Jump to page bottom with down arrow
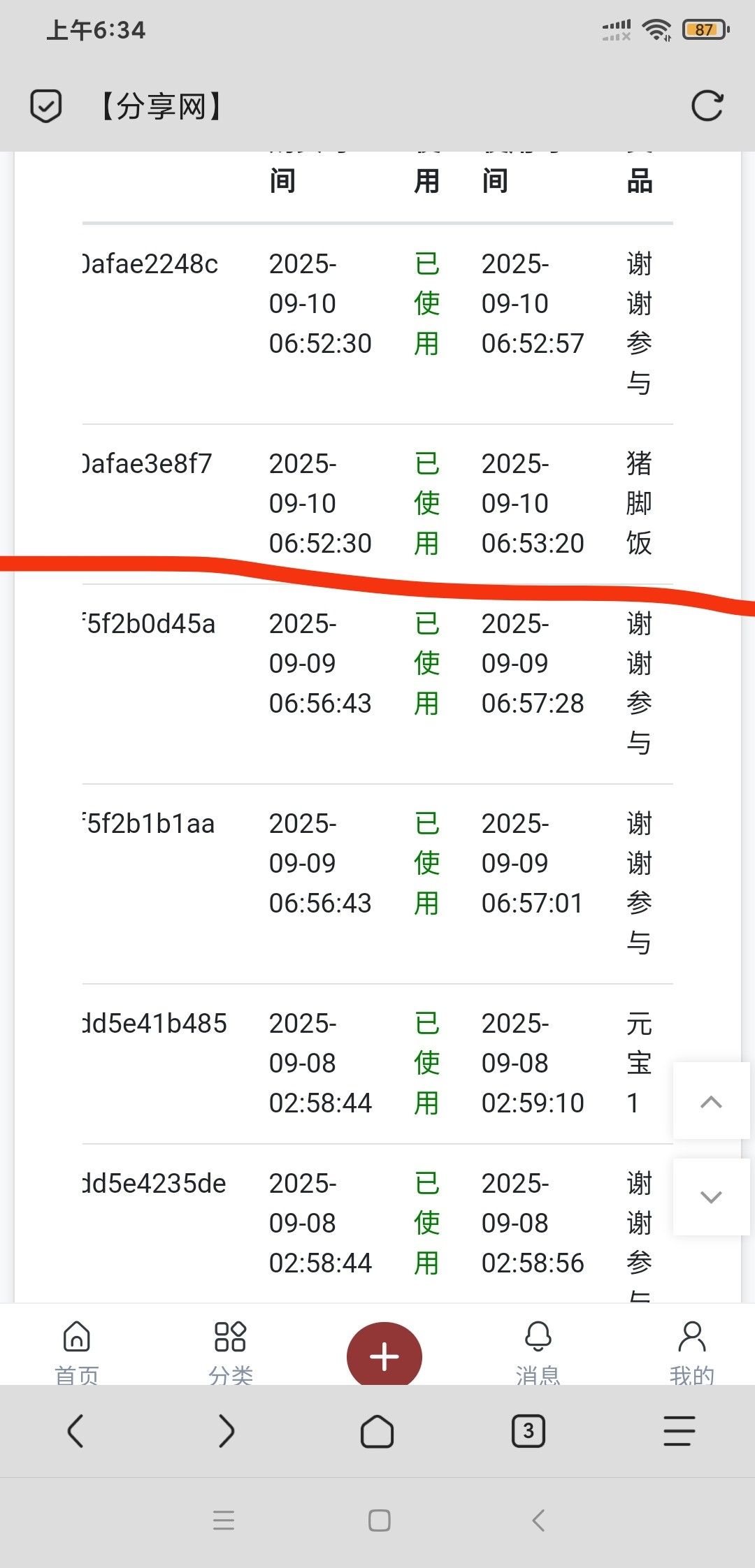This screenshot has height=1568, width=755. pos(711,1197)
